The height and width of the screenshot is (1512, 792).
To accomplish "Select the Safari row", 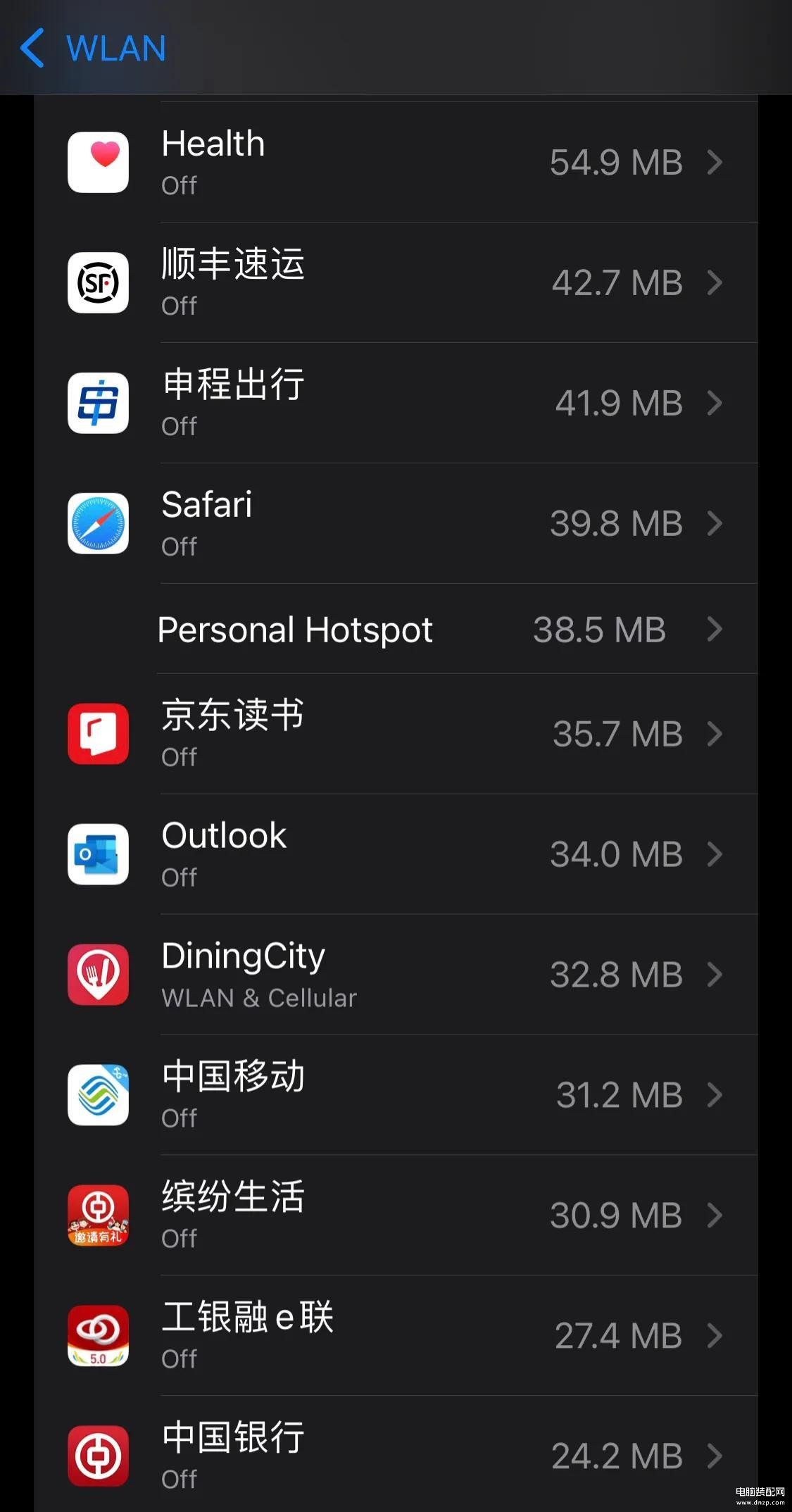I will coord(396,523).
